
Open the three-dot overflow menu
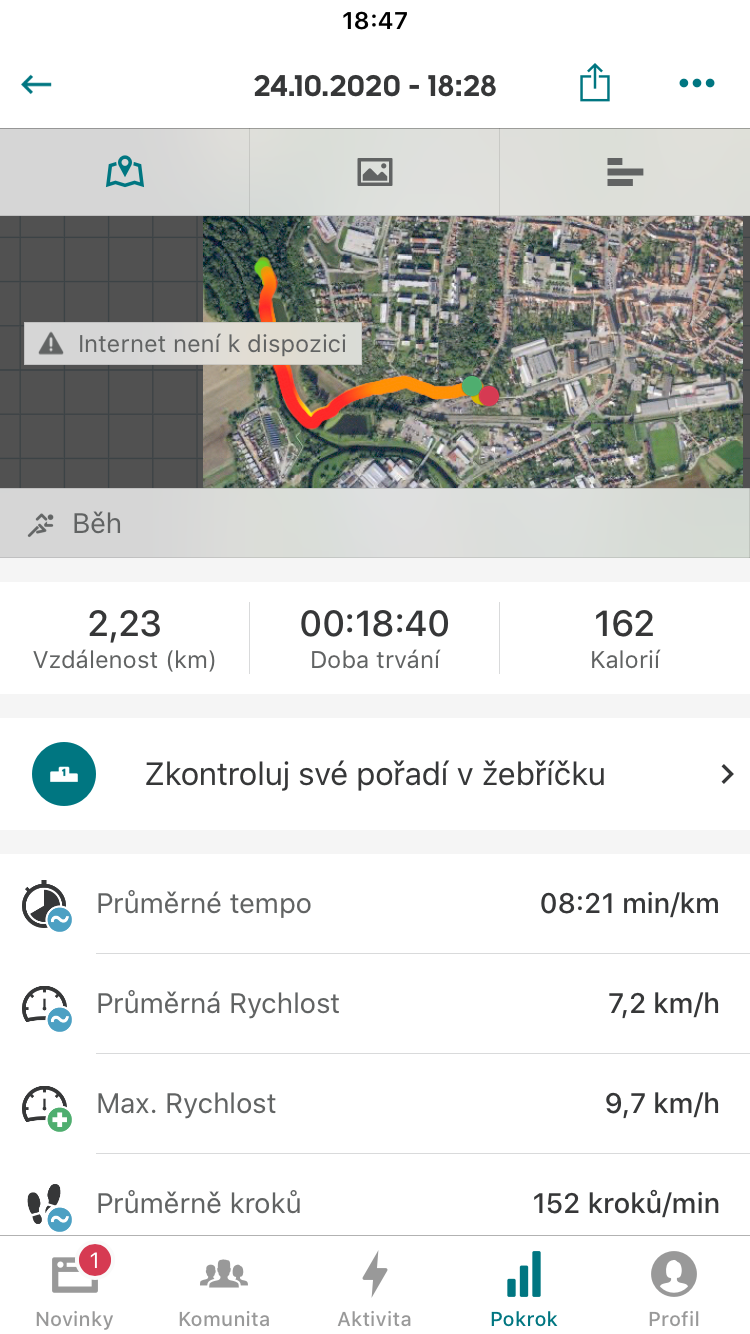[697, 84]
